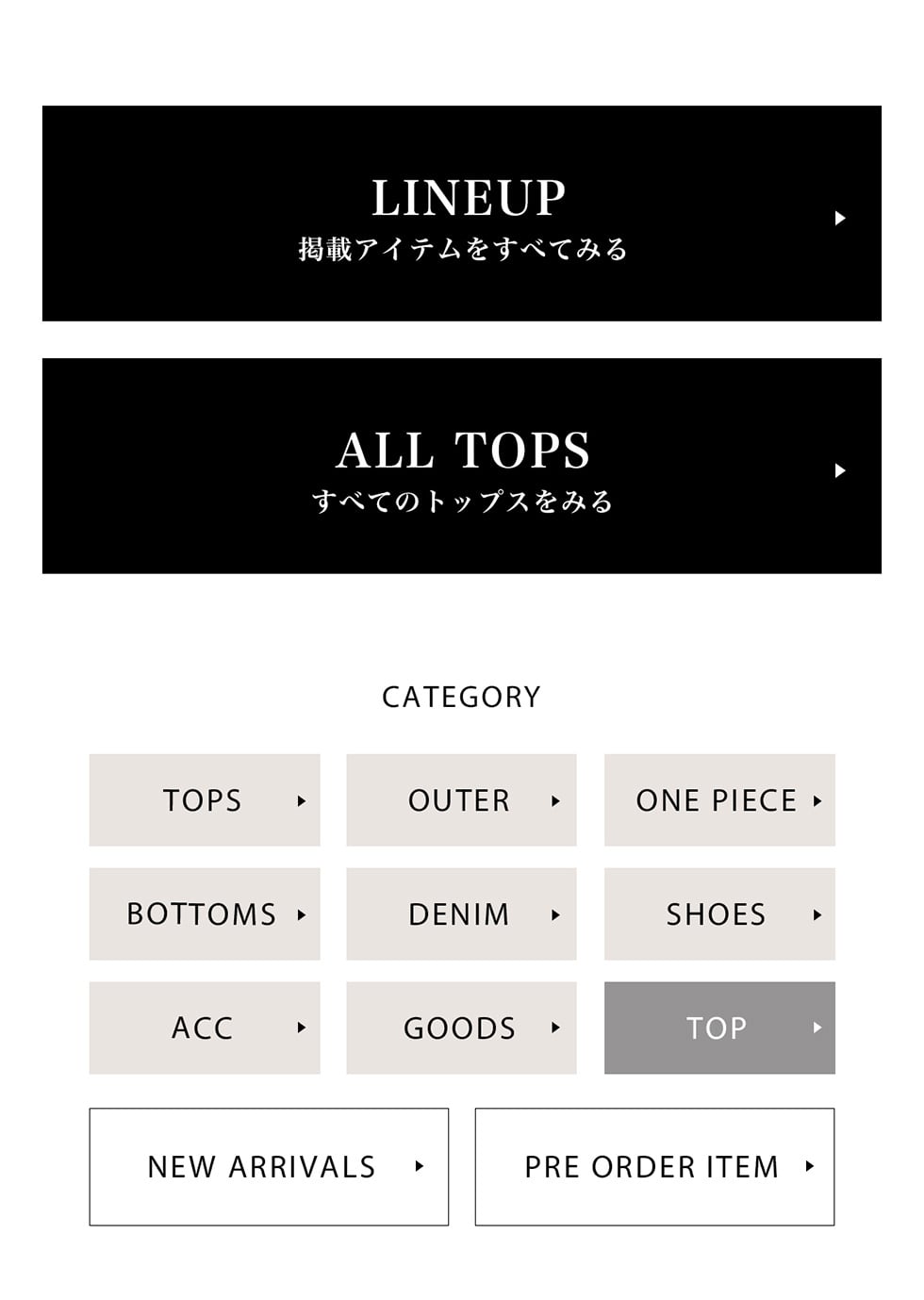Open the LINEUP banner for all items
Screen dimensions: 924x1300
pyautogui.click(x=462, y=214)
